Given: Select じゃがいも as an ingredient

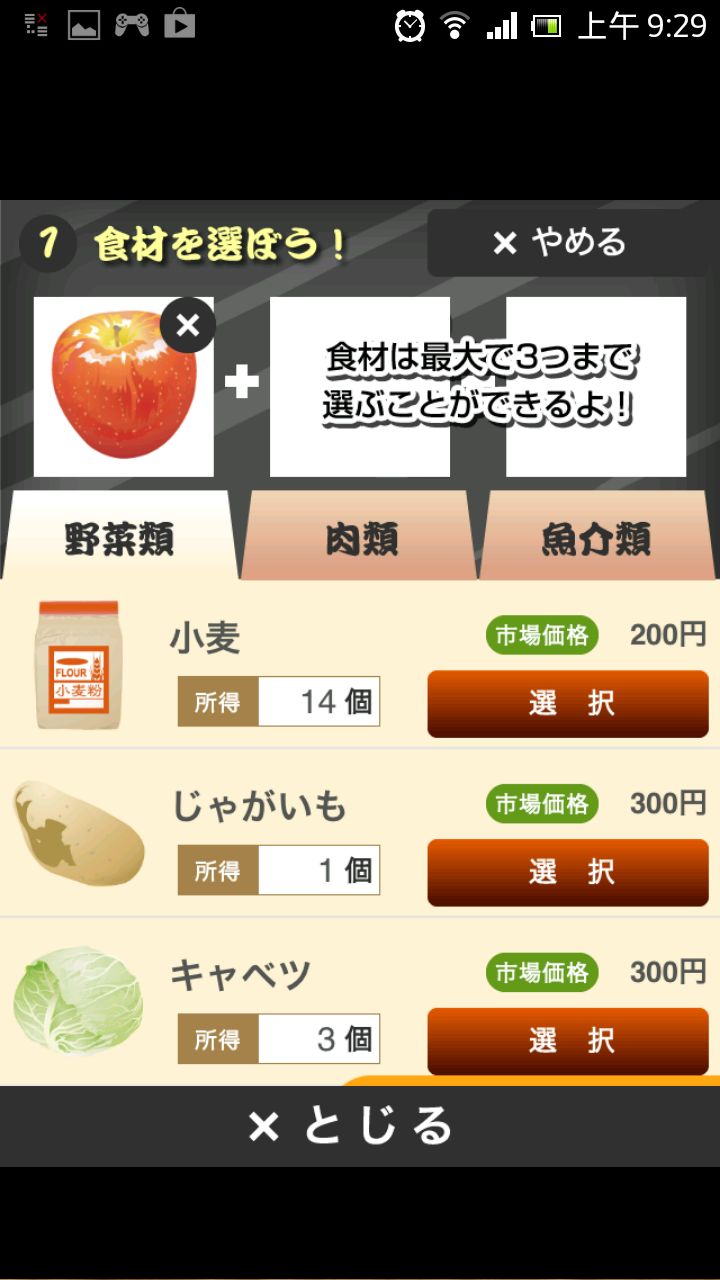Looking at the screenshot, I should click(568, 872).
